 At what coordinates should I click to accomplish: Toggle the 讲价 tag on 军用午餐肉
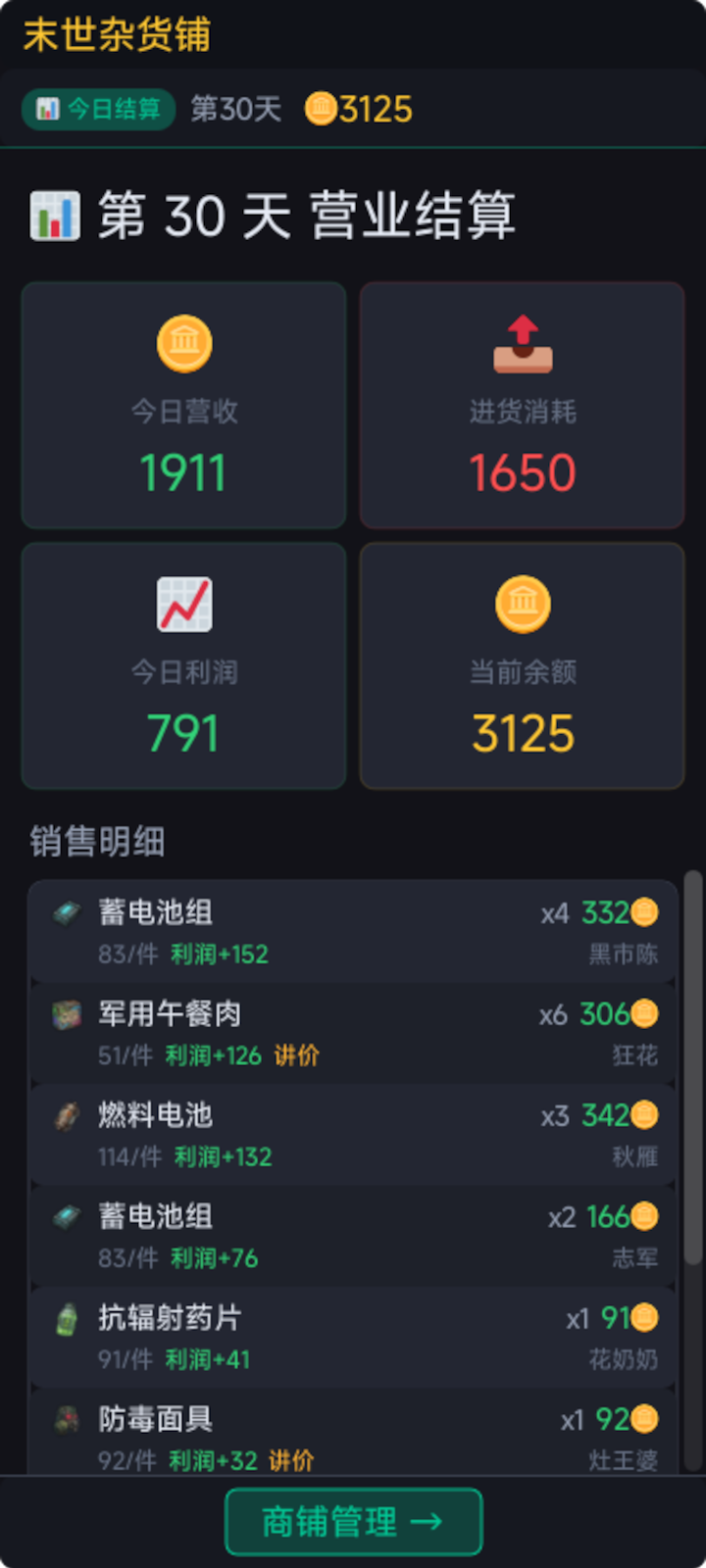(x=296, y=1054)
